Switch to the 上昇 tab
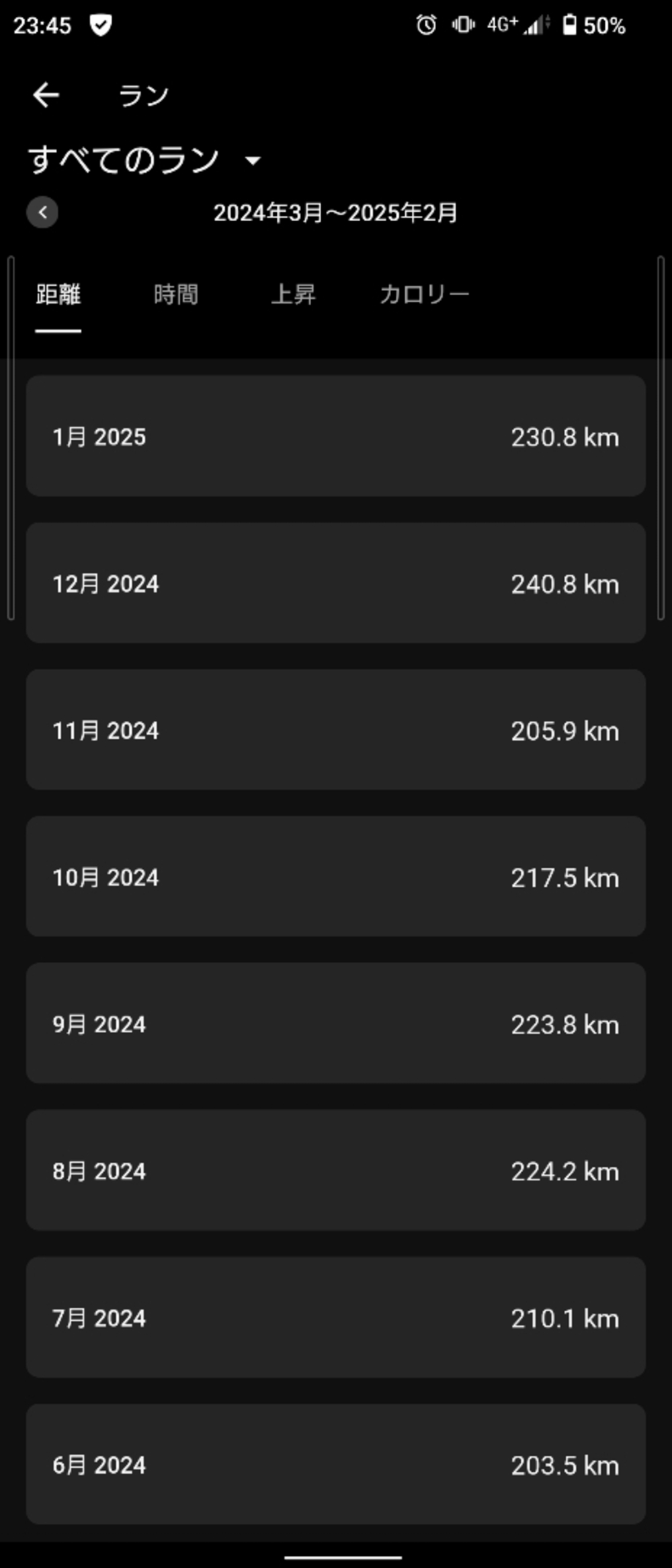This screenshot has height=1568, width=672. pyautogui.click(x=293, y=294)
